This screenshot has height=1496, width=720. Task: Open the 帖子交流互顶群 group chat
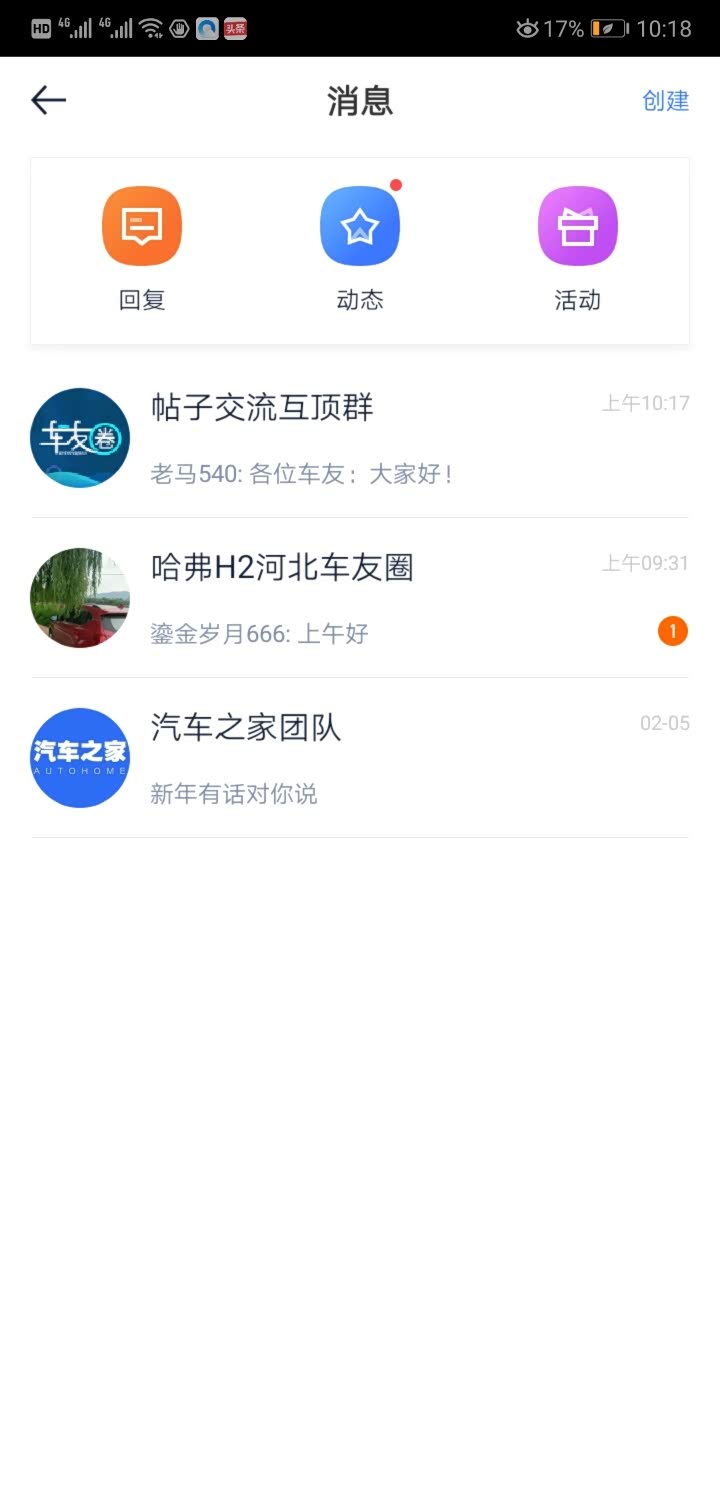click(360, 438)
